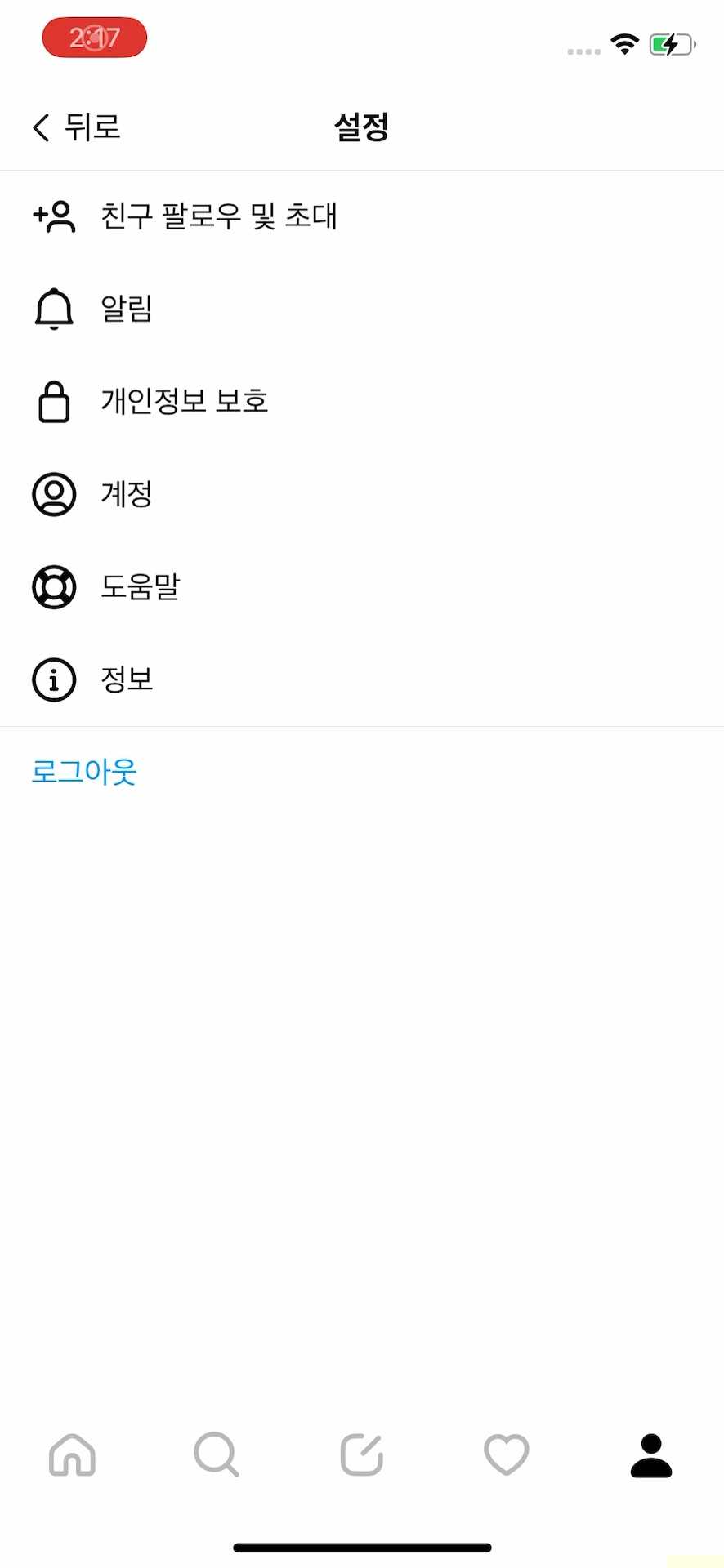Image resolution: width=724 pixels, height=1568 pixels.
Task: Open activity via the heart icon
Action: pyautogui.click(x=506, y=1454)
